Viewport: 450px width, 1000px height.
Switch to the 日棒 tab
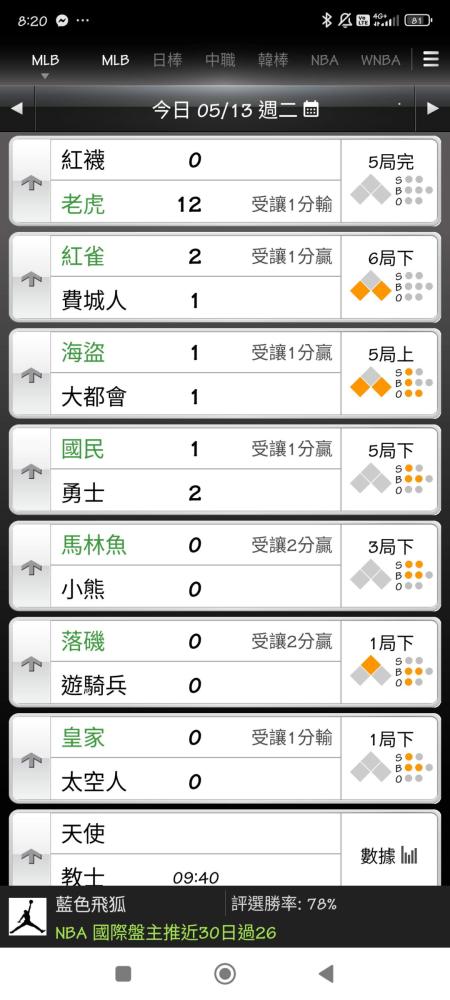click(168, 60)
